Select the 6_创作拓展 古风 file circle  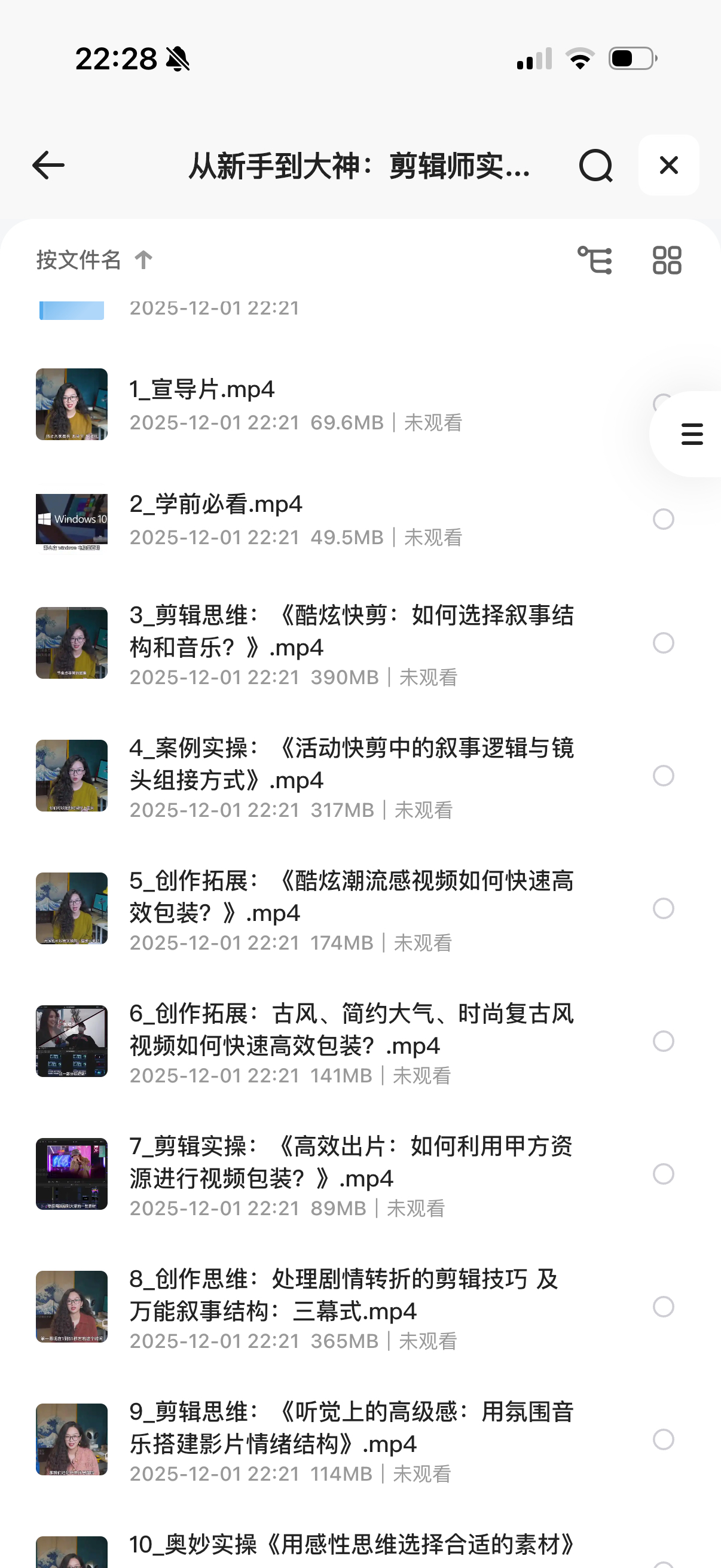(663, 1041)
